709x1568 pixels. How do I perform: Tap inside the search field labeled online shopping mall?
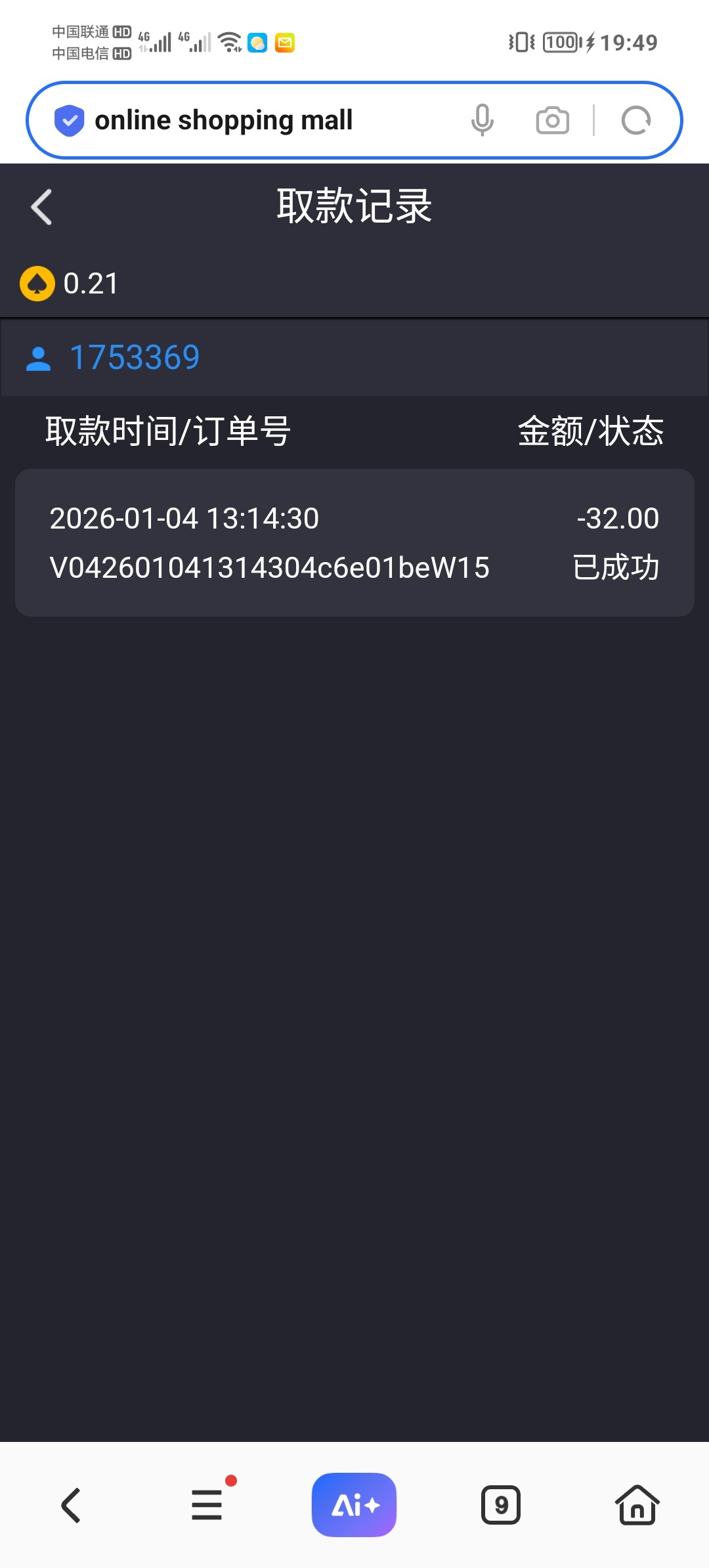pyautogui.click(x=263, y=120)
